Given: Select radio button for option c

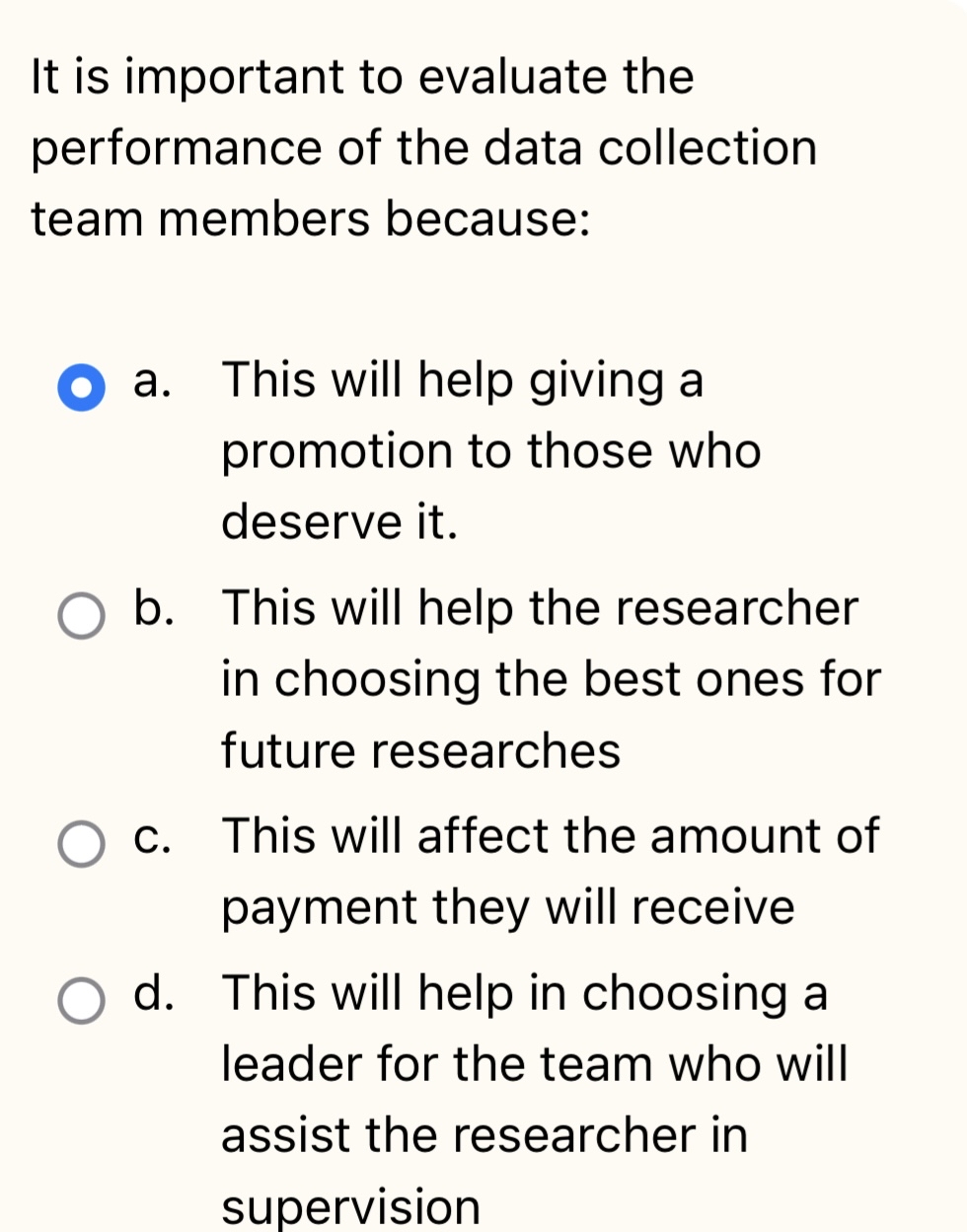Looking at the screenshot, I should coord(80,844).
